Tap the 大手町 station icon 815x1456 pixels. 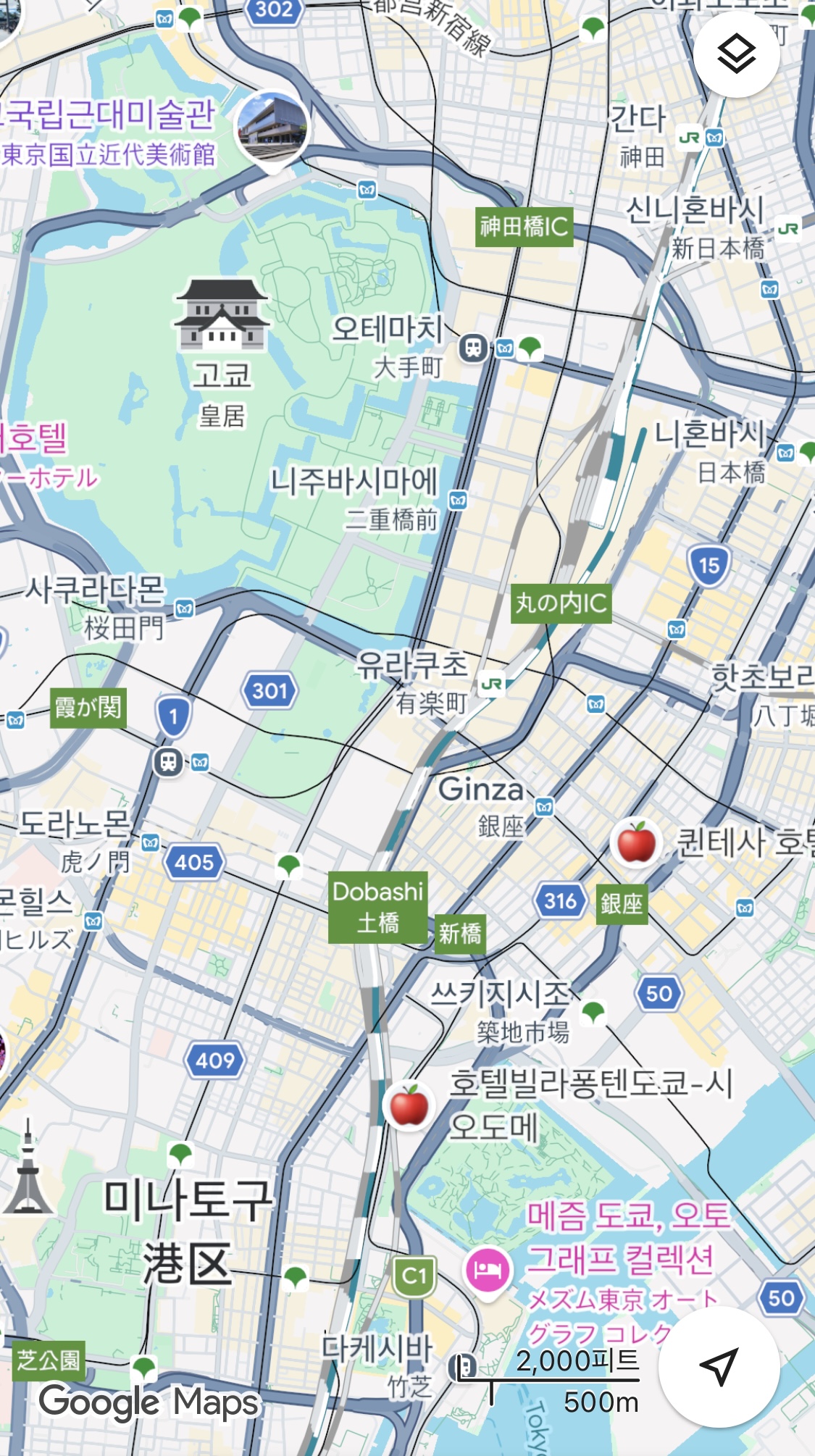473,348
